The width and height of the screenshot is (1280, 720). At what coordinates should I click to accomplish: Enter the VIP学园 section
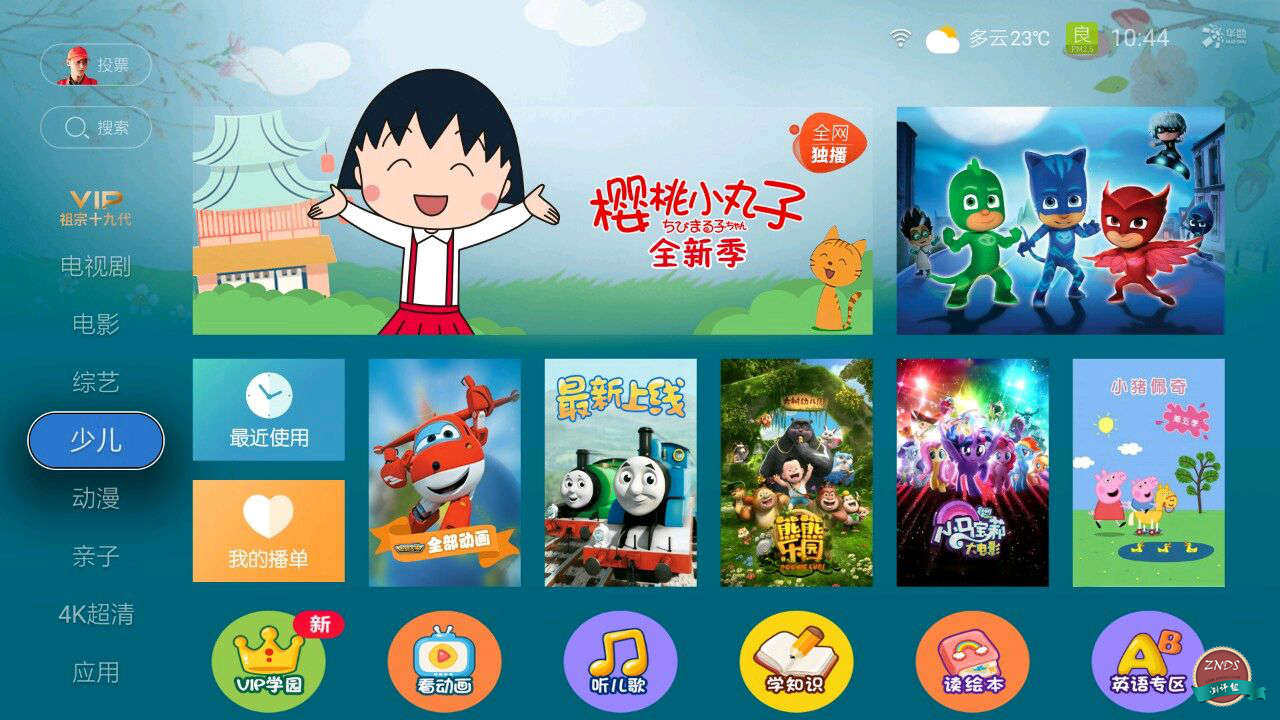tap(268, 661)
